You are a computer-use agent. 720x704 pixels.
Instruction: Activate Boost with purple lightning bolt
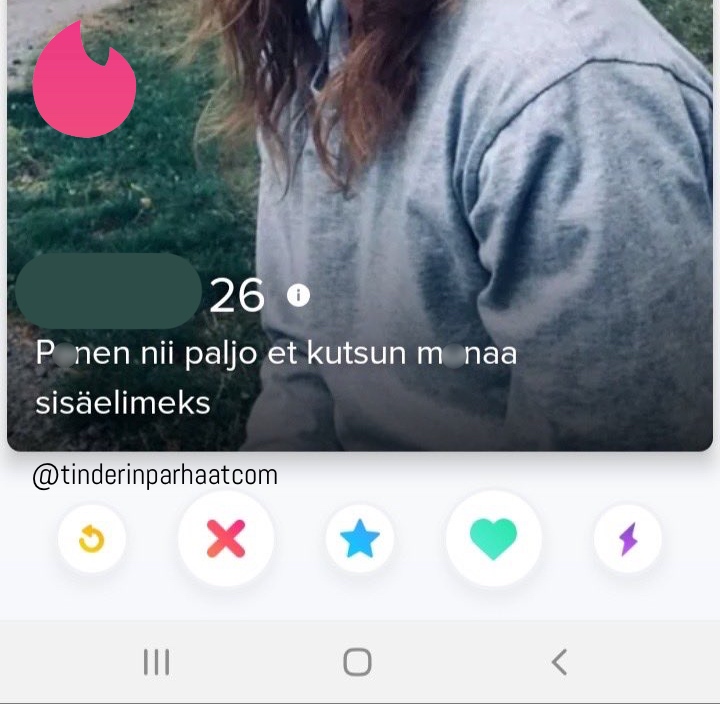tap(627, 540)
